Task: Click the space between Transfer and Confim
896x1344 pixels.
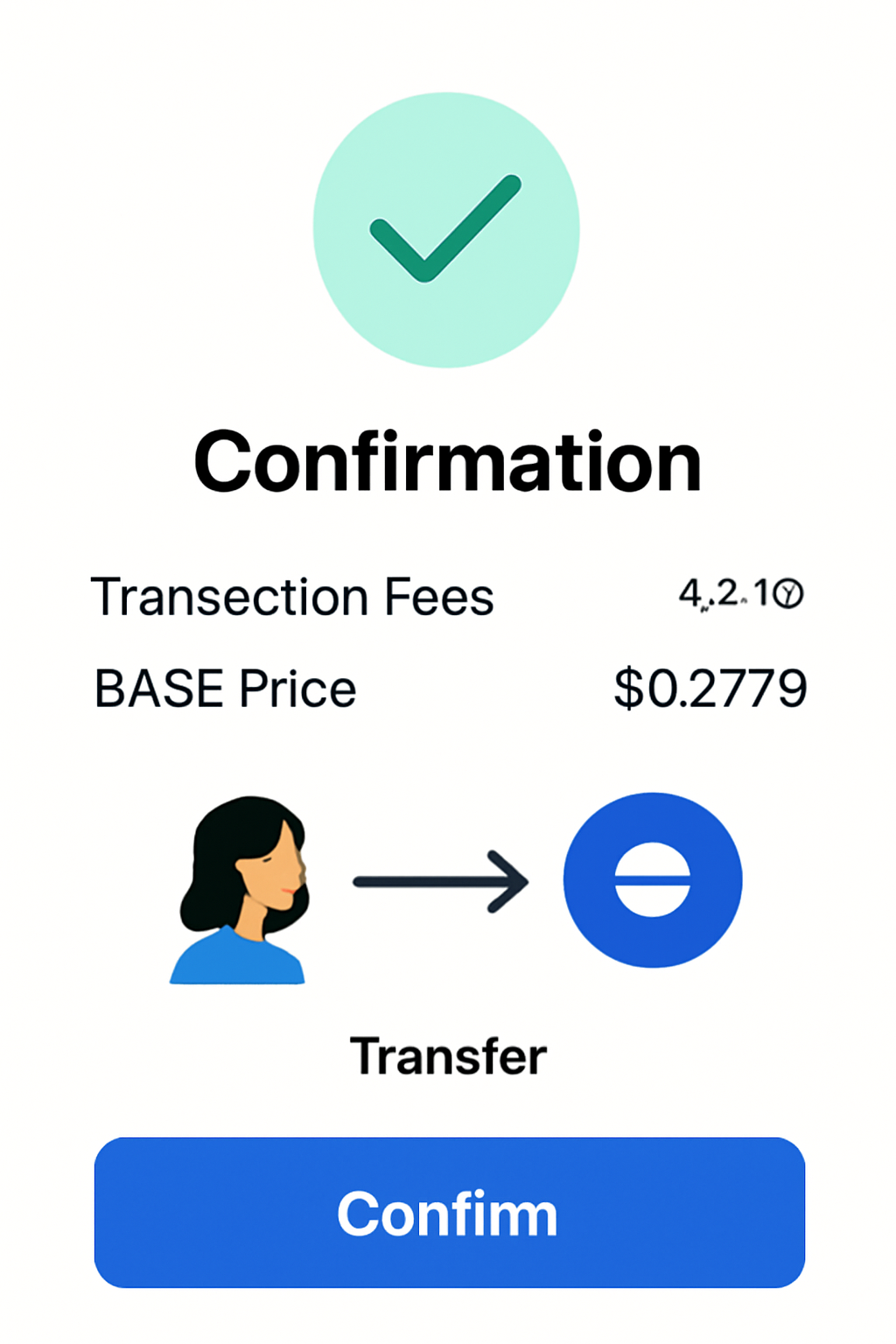Action: point(448,1107)
